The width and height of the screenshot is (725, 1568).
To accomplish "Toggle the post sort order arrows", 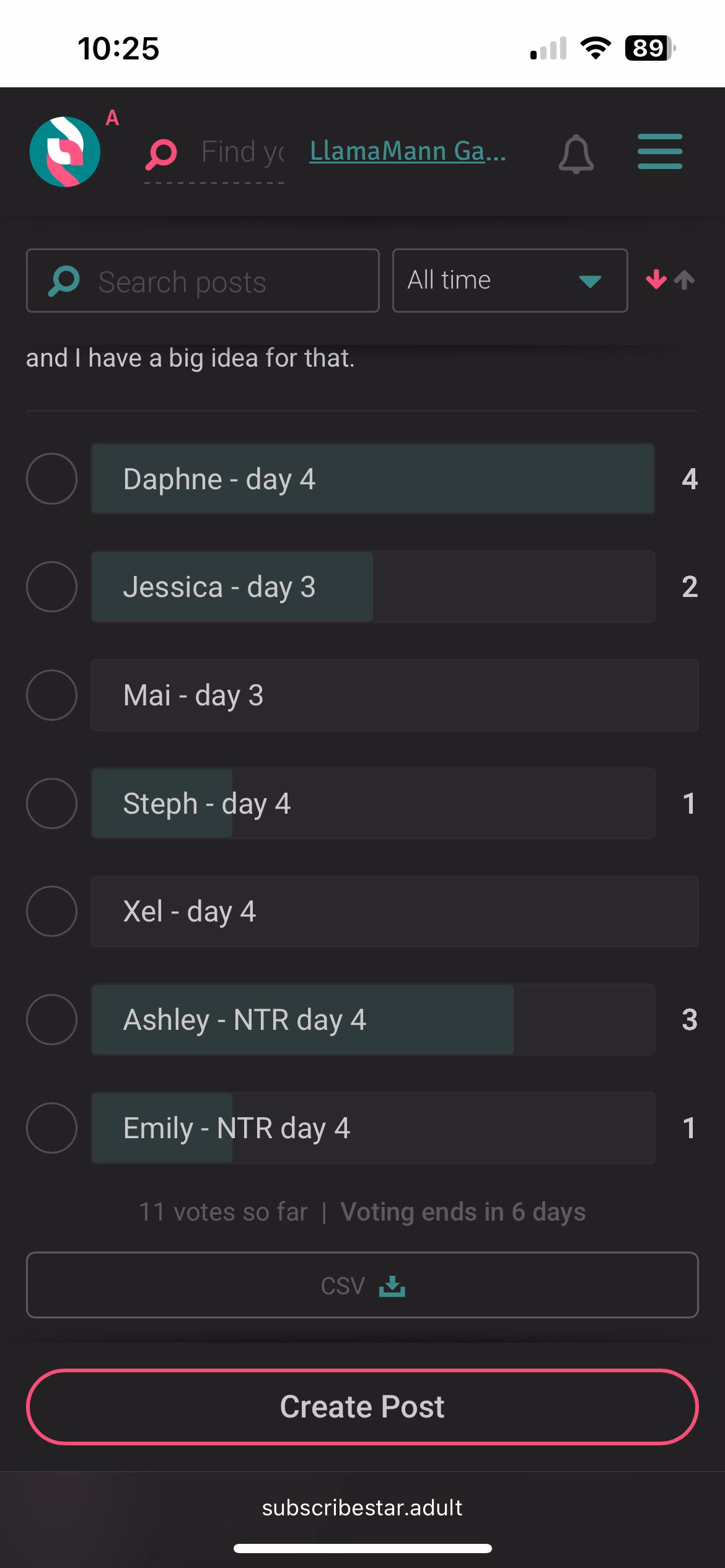I will [x=670, y=280].
